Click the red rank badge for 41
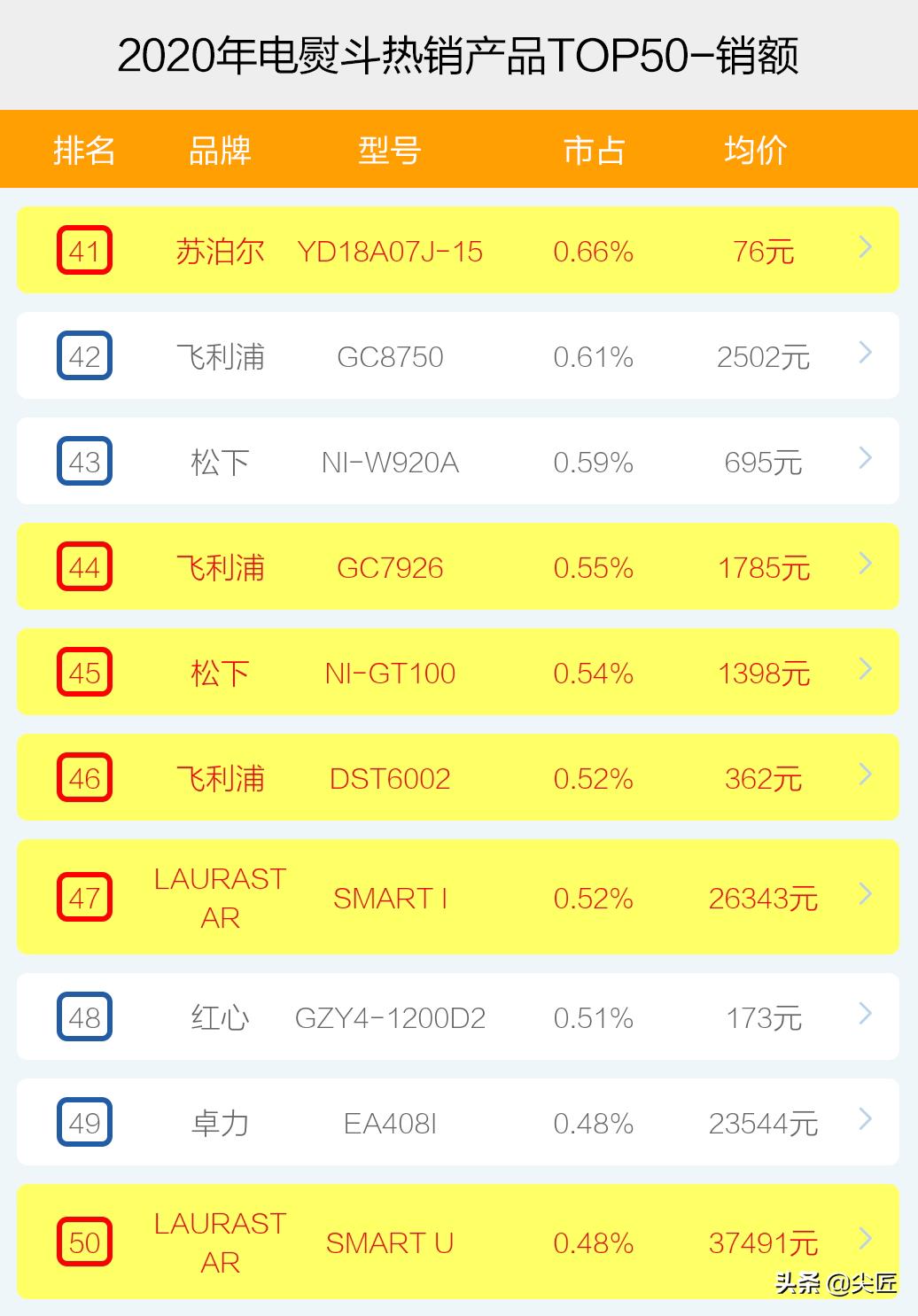Screen dimensions: 918x1316 click(84, 251)
